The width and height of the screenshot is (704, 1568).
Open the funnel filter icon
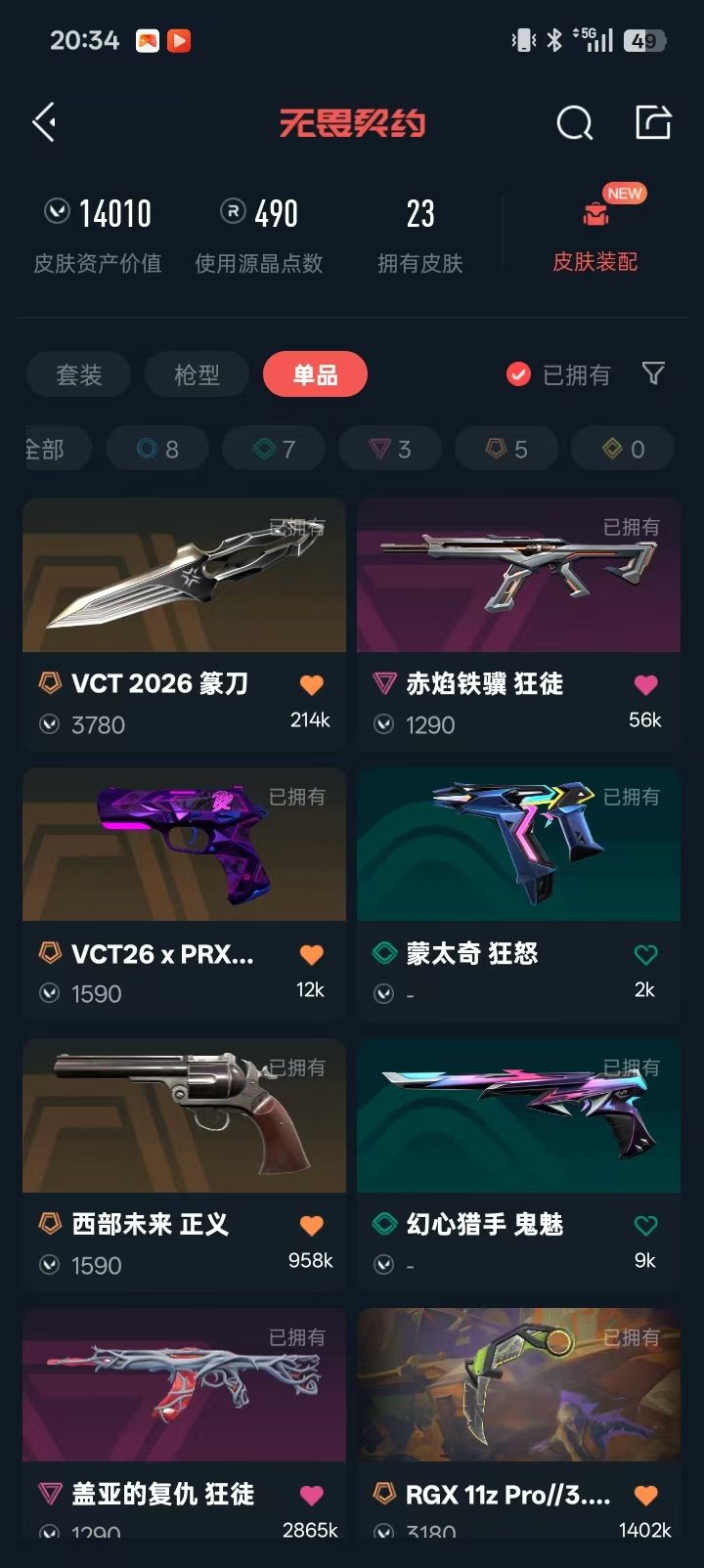click(x=653, y=373)
